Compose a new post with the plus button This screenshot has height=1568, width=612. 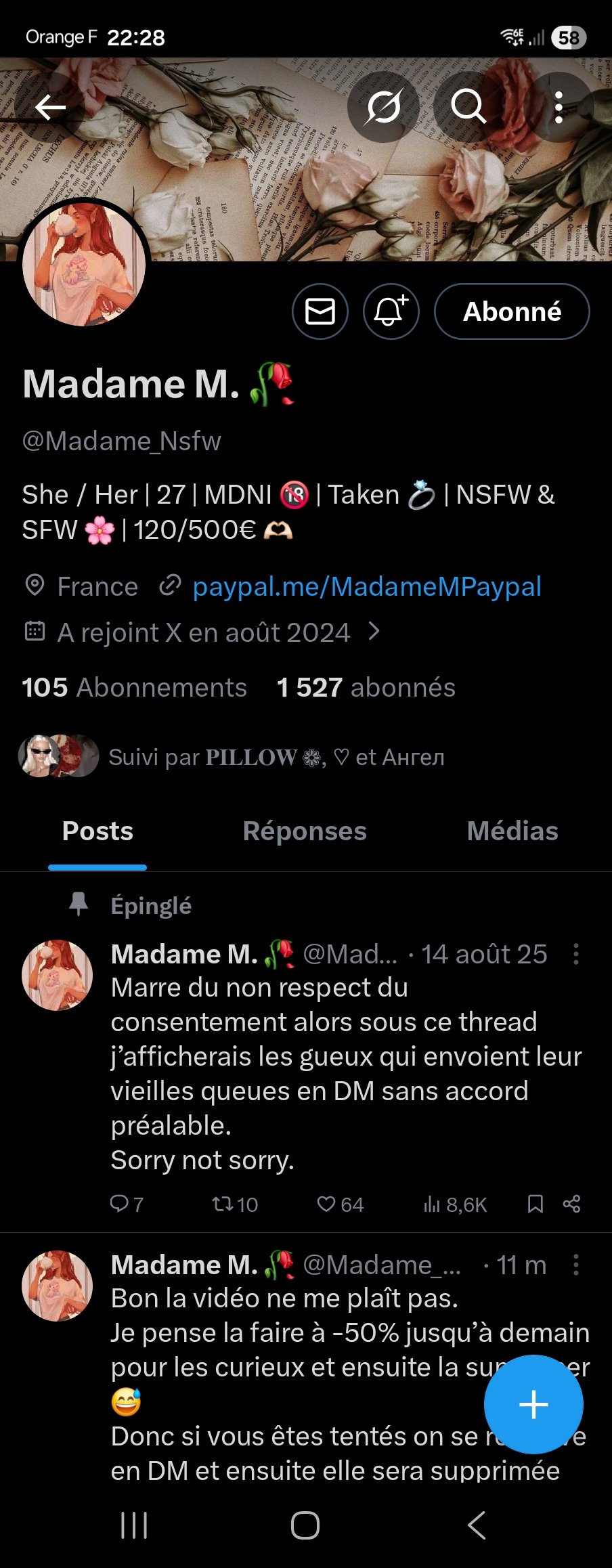[x=533, y=1404]
